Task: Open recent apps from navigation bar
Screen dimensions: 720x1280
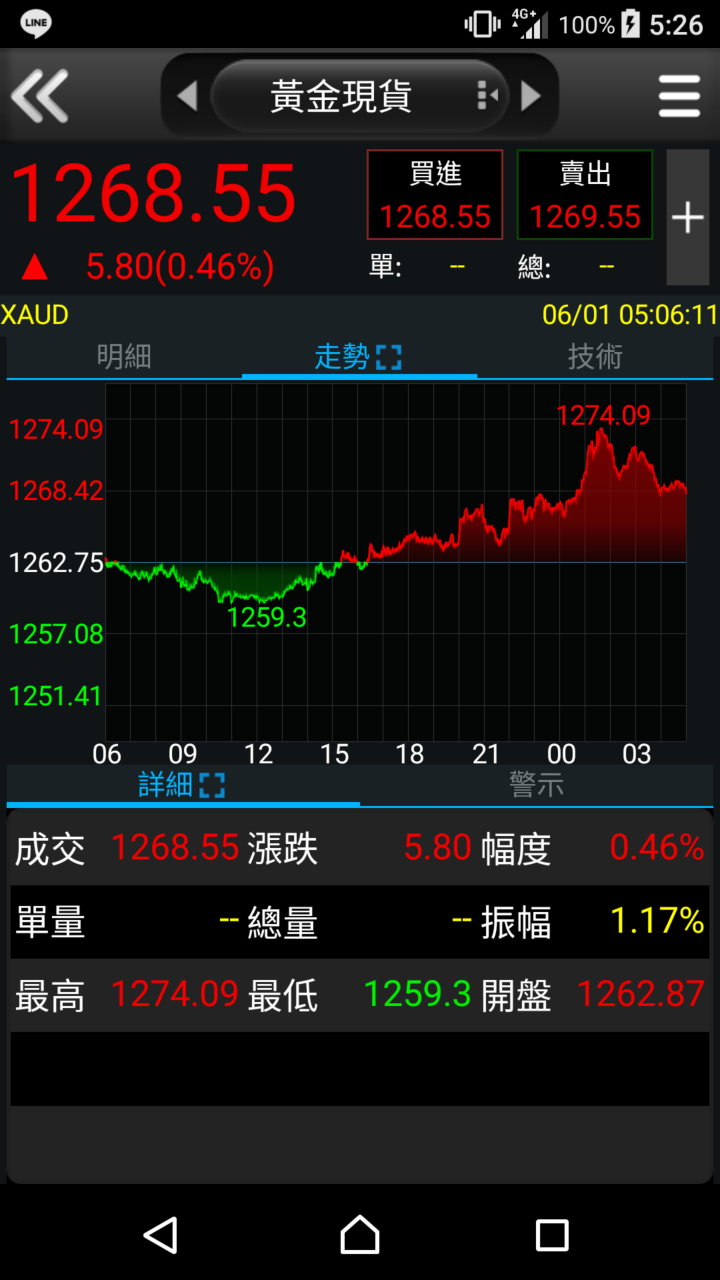Action: click(552, 1235)
